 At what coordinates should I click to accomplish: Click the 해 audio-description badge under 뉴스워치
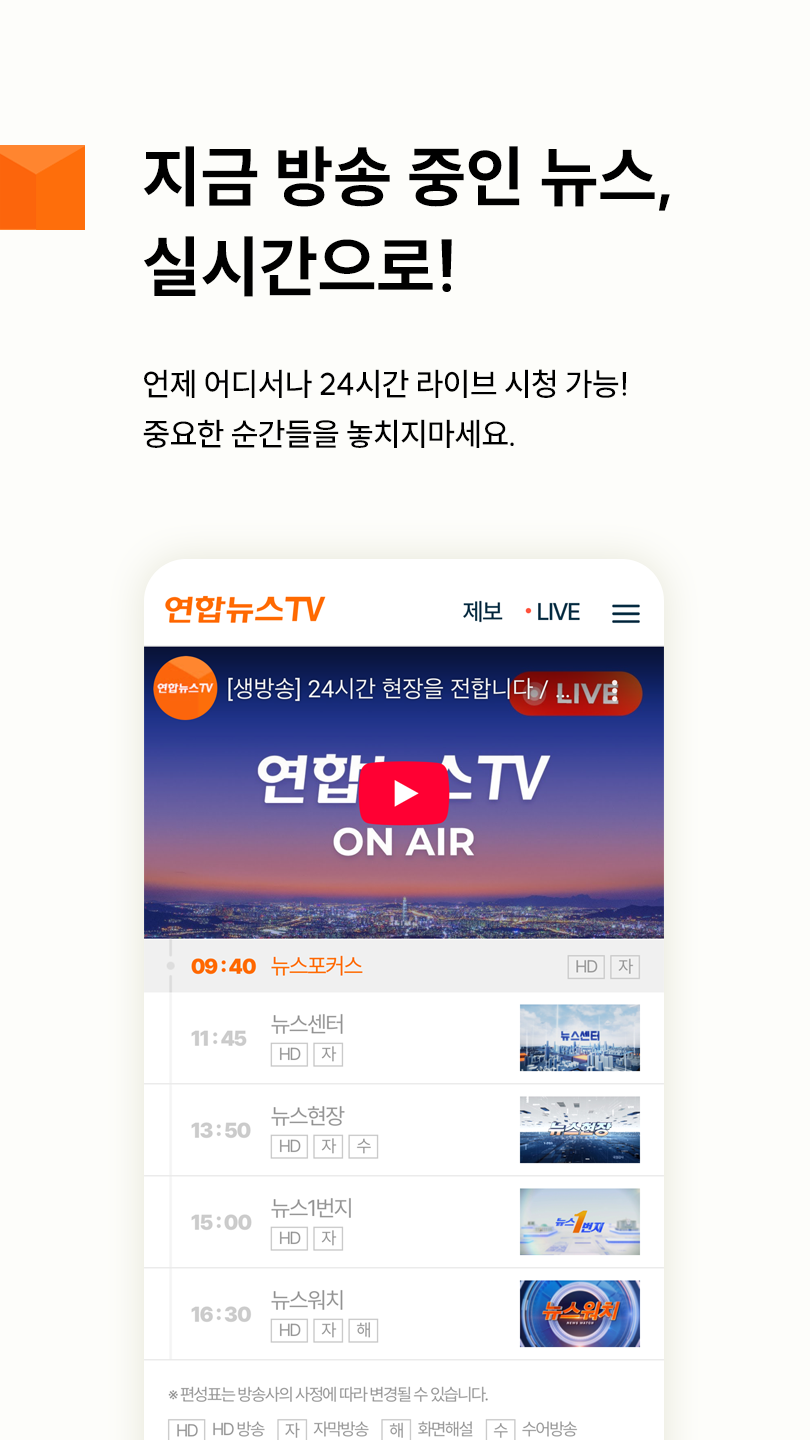click(x=362, y=1330)
